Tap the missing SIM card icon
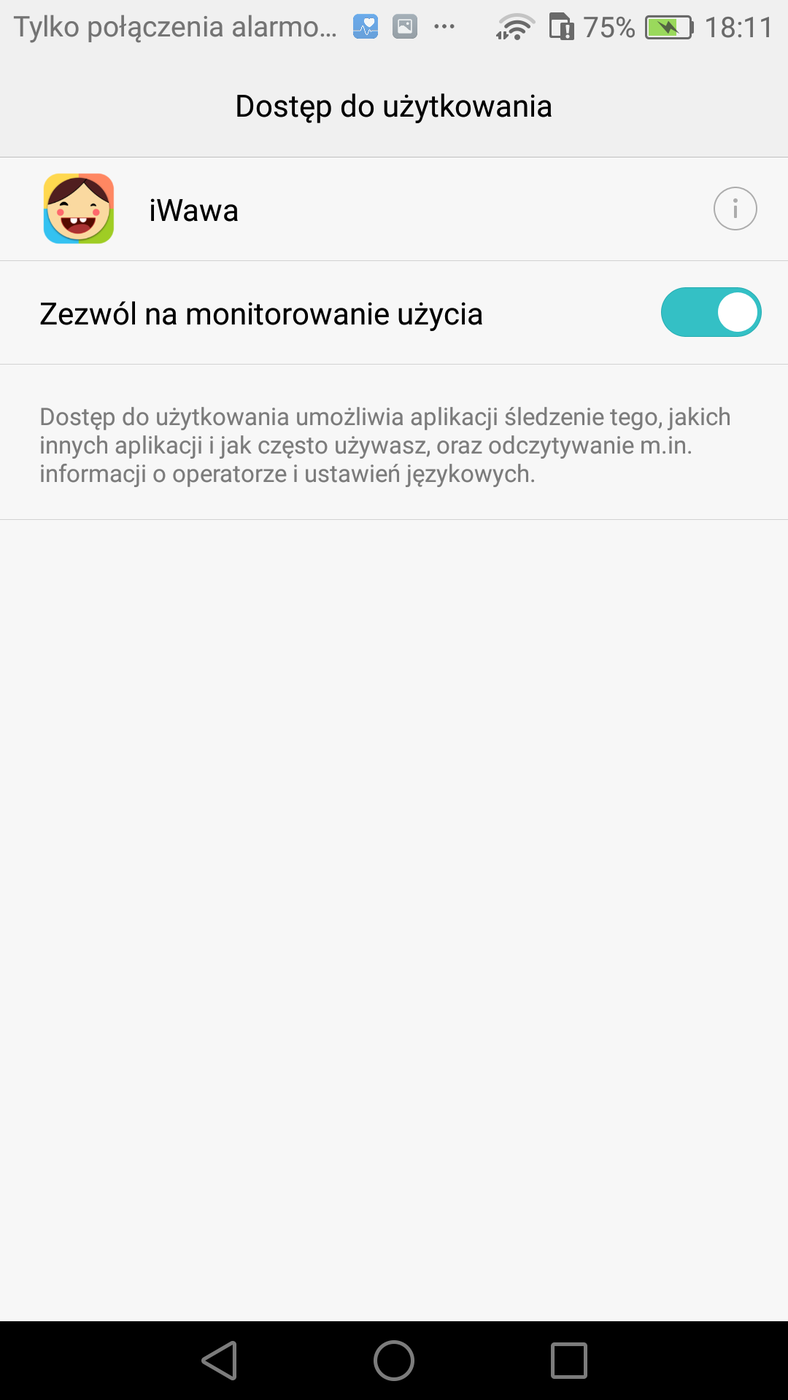The image size is (788, 1400). click(560, 26)
